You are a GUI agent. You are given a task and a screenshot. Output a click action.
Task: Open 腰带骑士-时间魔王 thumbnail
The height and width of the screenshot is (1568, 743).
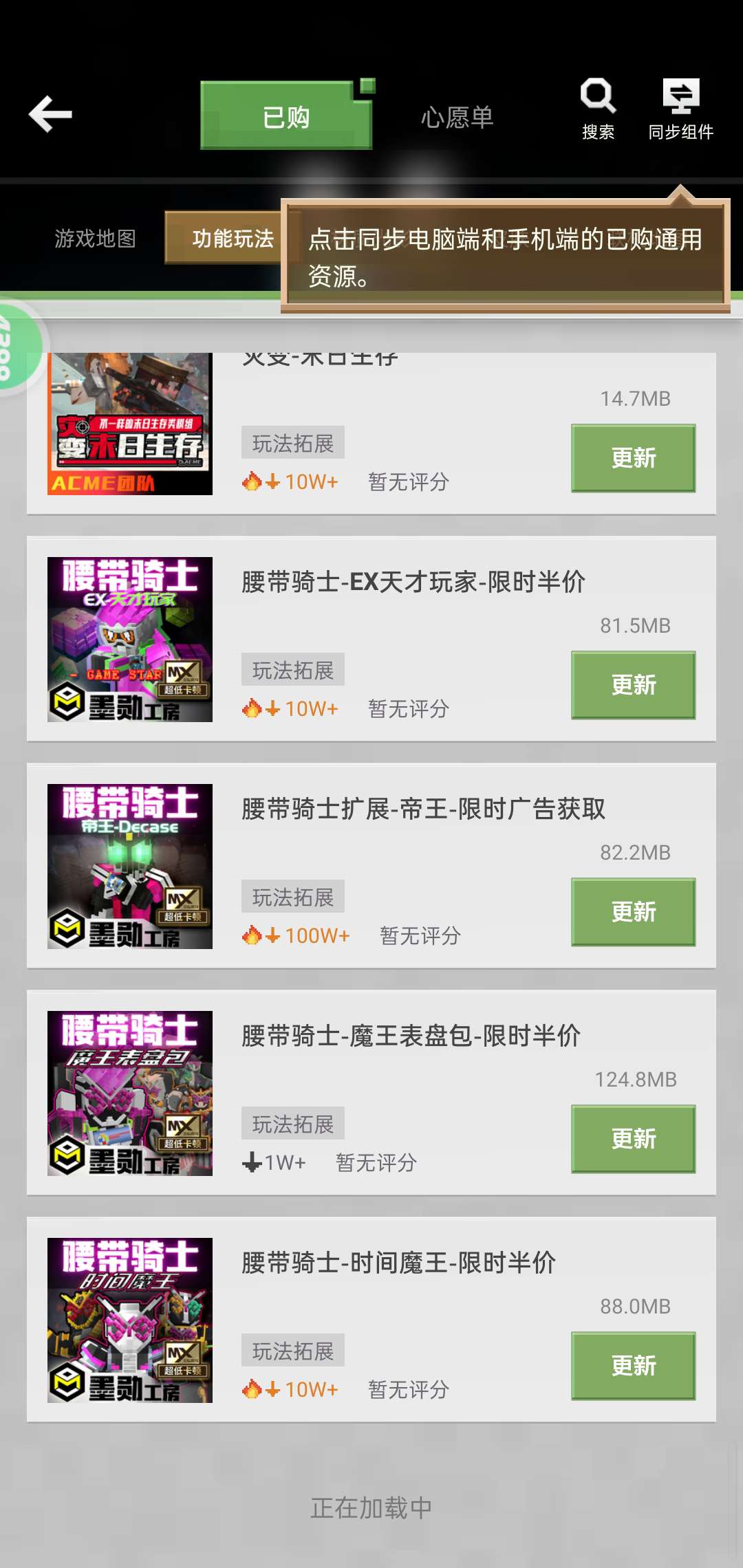pyautogui.click(x=130, y=1320)
